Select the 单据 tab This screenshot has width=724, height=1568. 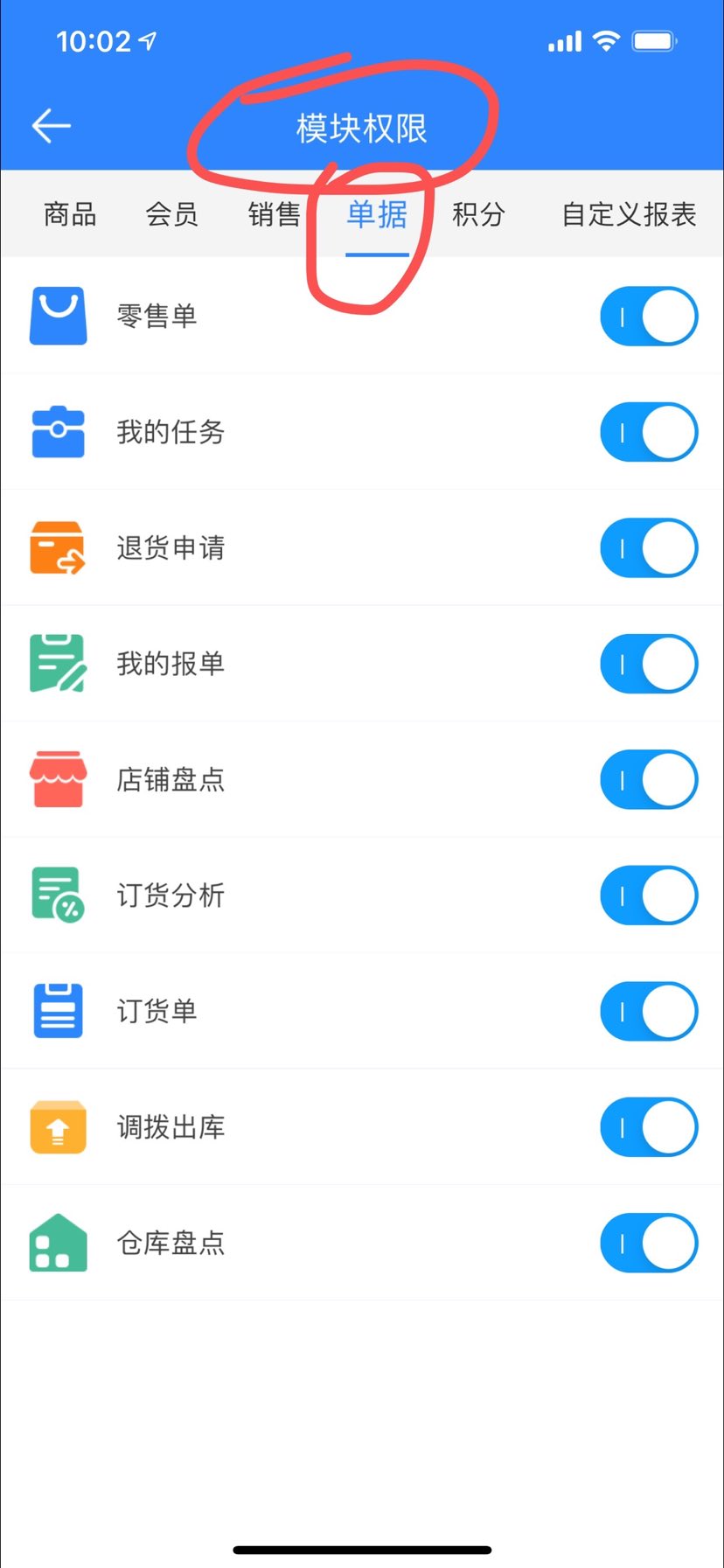pos(377,214)
